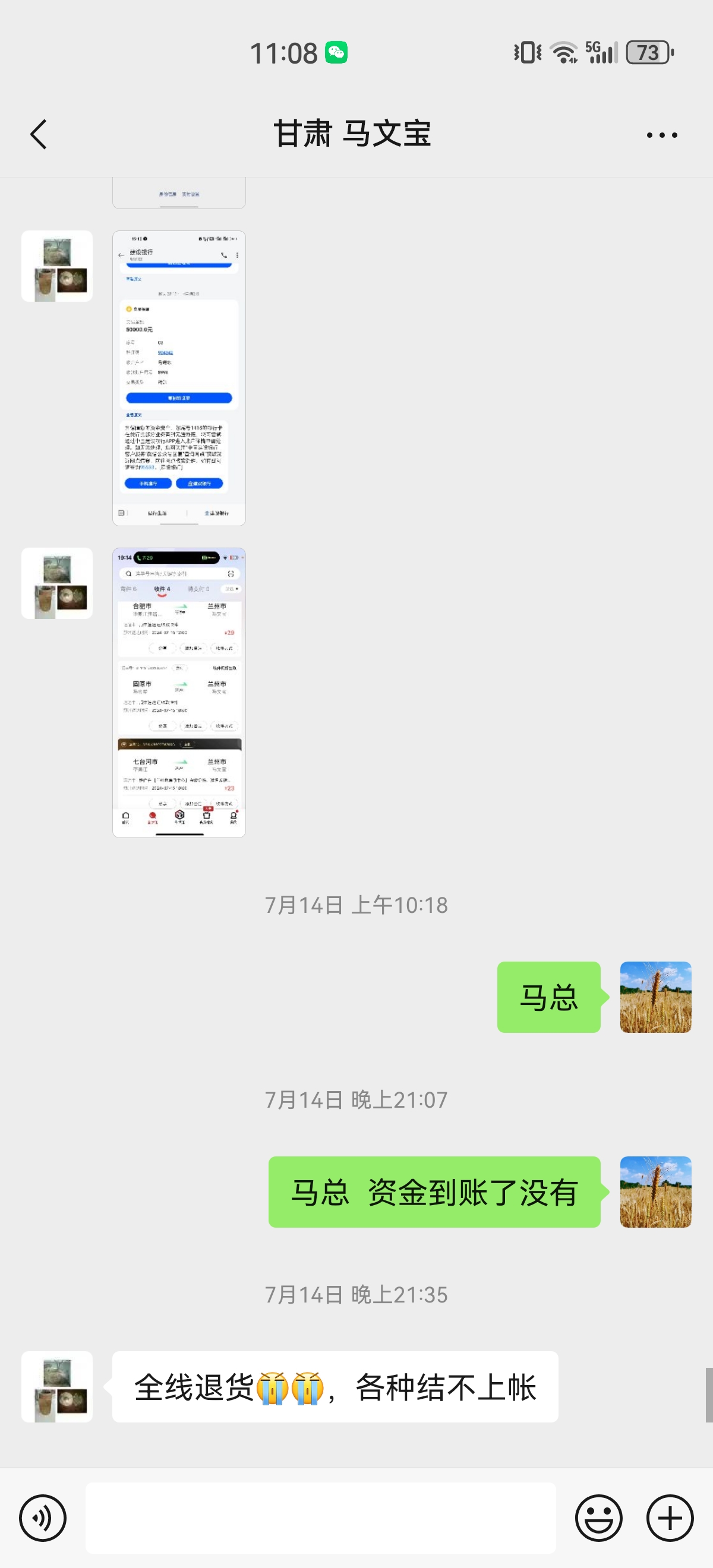Open the shipment tracking screenshot image
Viewport: 713px width, 1568px height.
click(179, 693)
